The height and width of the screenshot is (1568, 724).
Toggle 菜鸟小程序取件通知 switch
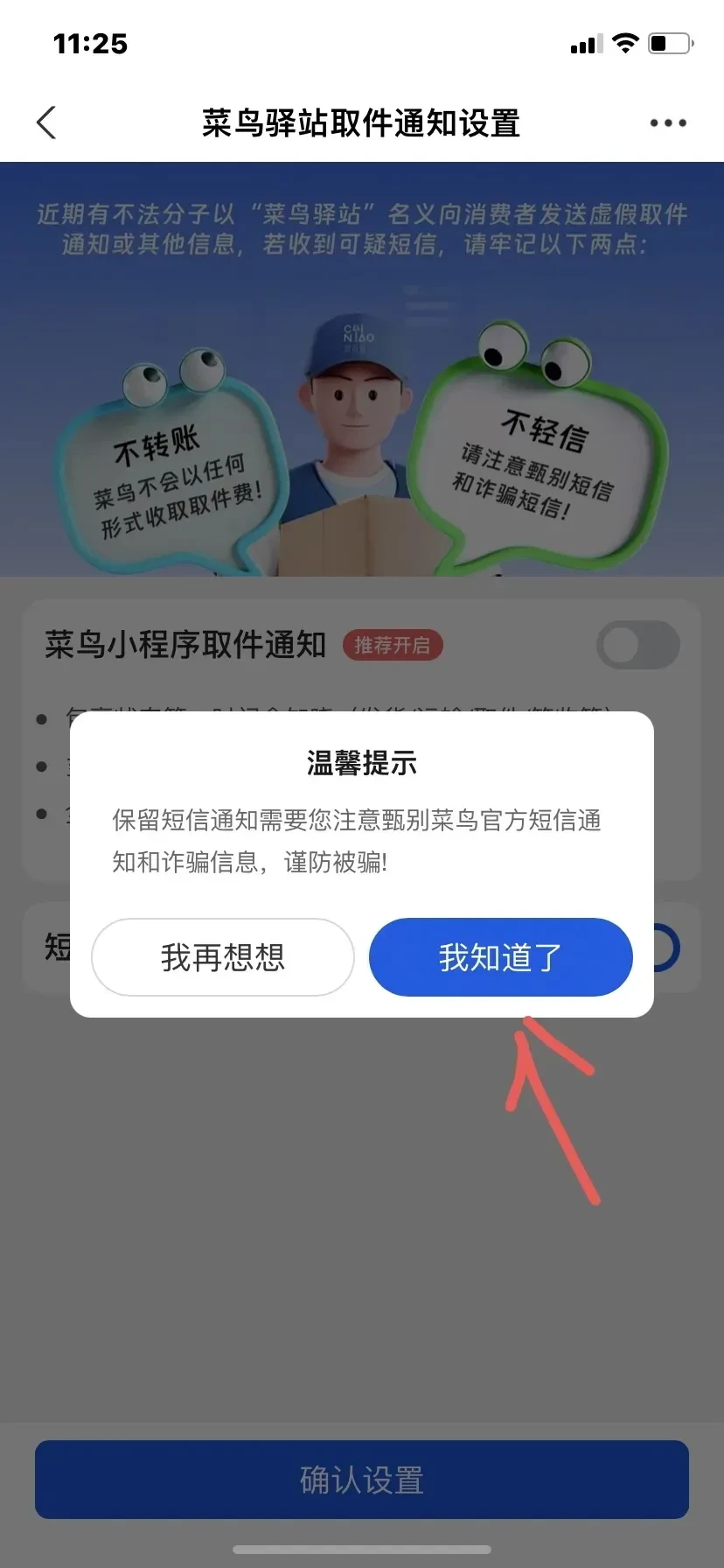click(x=638, y=646)
